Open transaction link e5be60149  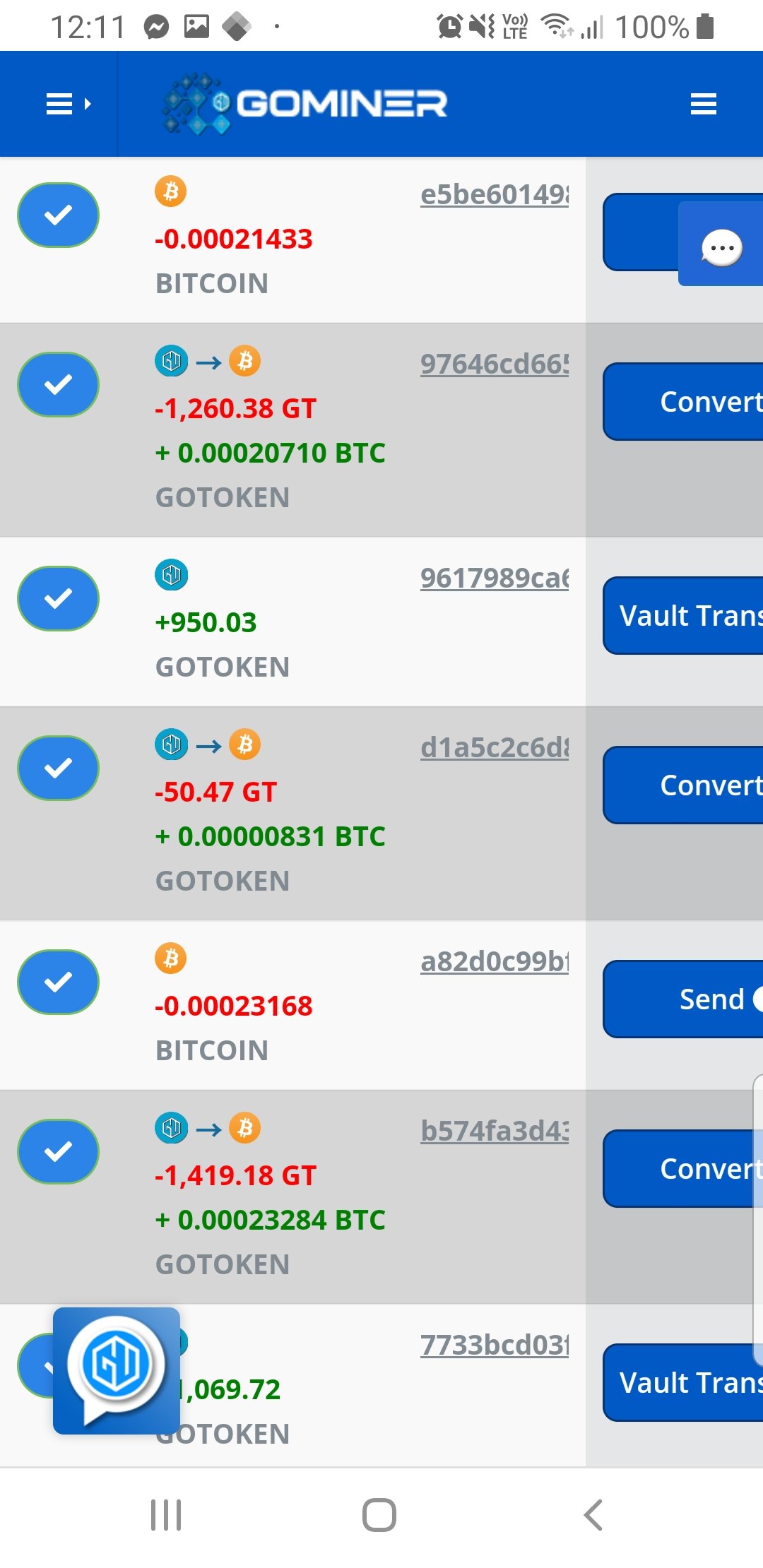(495, 194)
